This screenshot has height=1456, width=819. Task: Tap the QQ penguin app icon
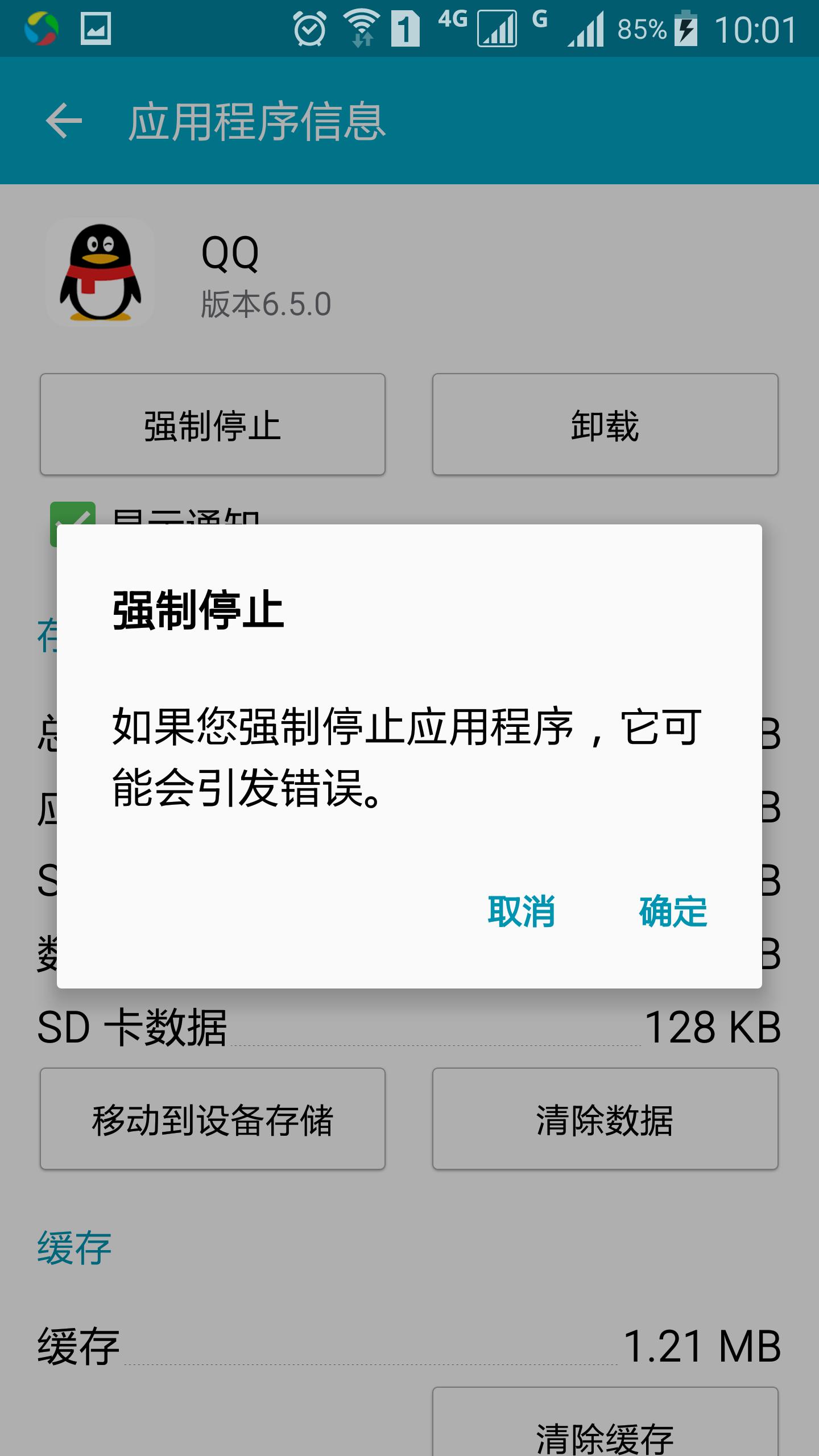click(100, 273)
